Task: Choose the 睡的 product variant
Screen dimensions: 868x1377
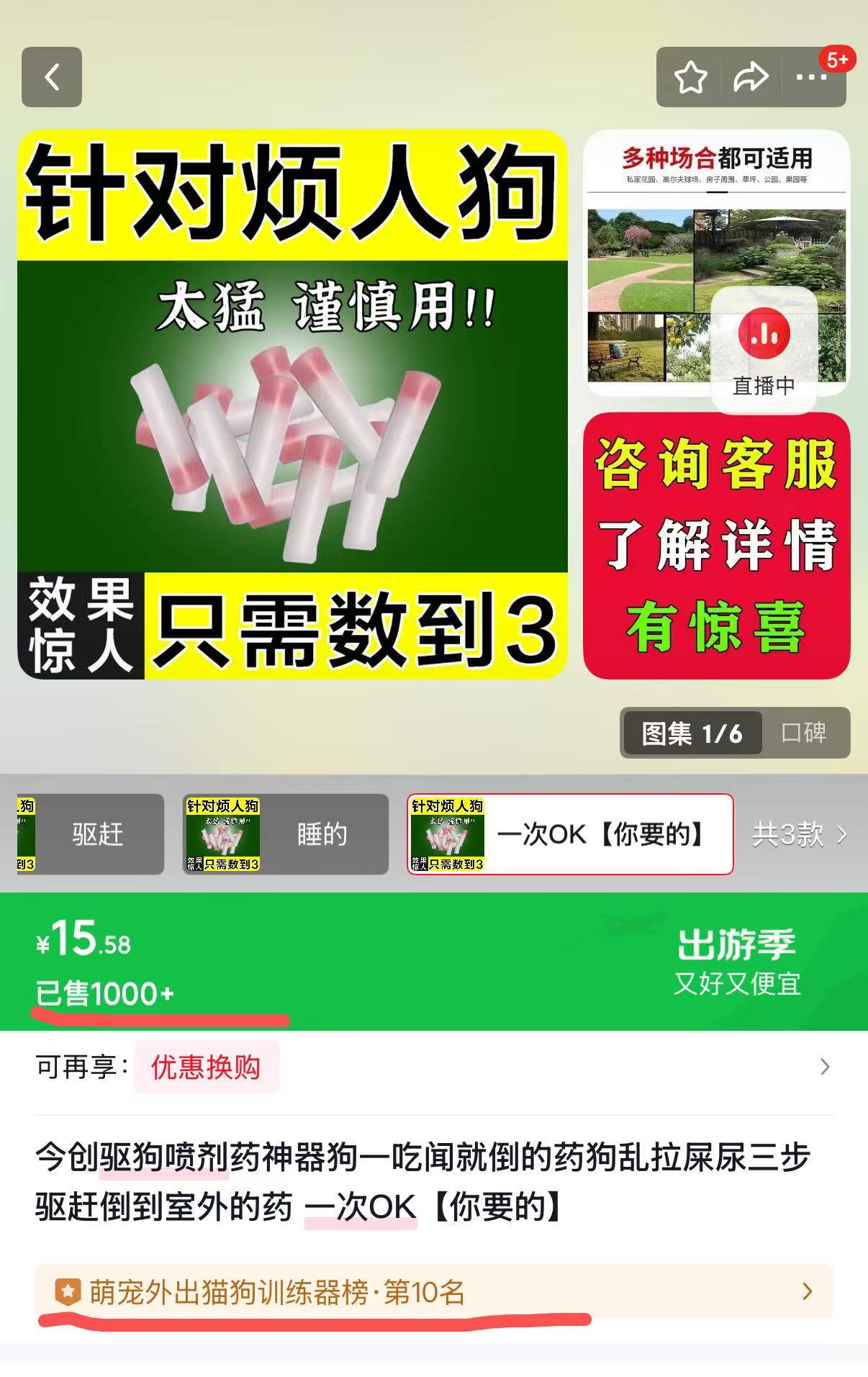Action: point(286,834)
